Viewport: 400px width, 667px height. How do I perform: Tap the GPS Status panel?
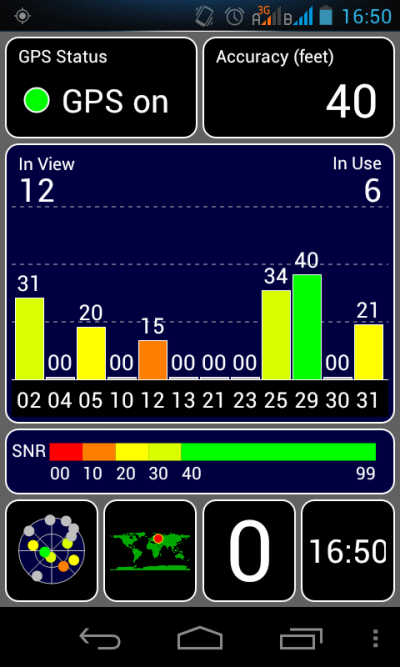[x=101, y=88]
